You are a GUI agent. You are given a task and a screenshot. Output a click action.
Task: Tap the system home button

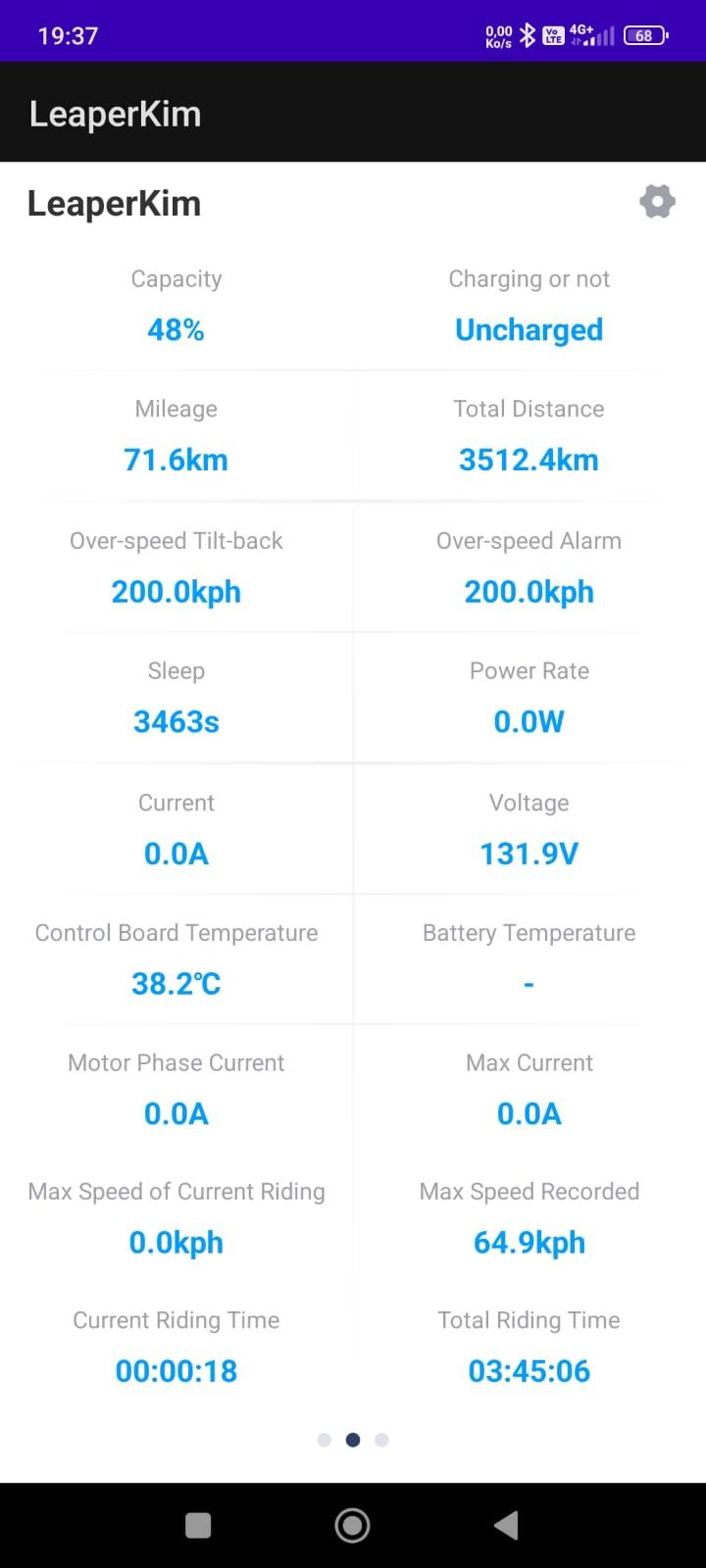pyautogui.click(x=352, y=1525)
